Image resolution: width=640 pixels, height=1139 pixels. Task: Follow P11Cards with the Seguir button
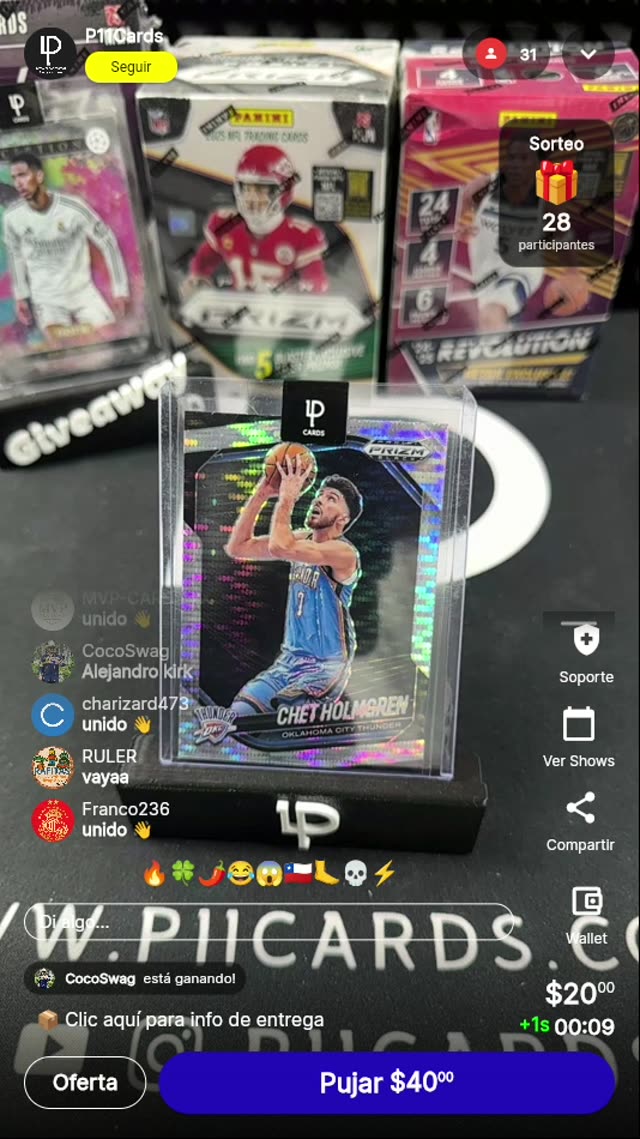point(131,67)
